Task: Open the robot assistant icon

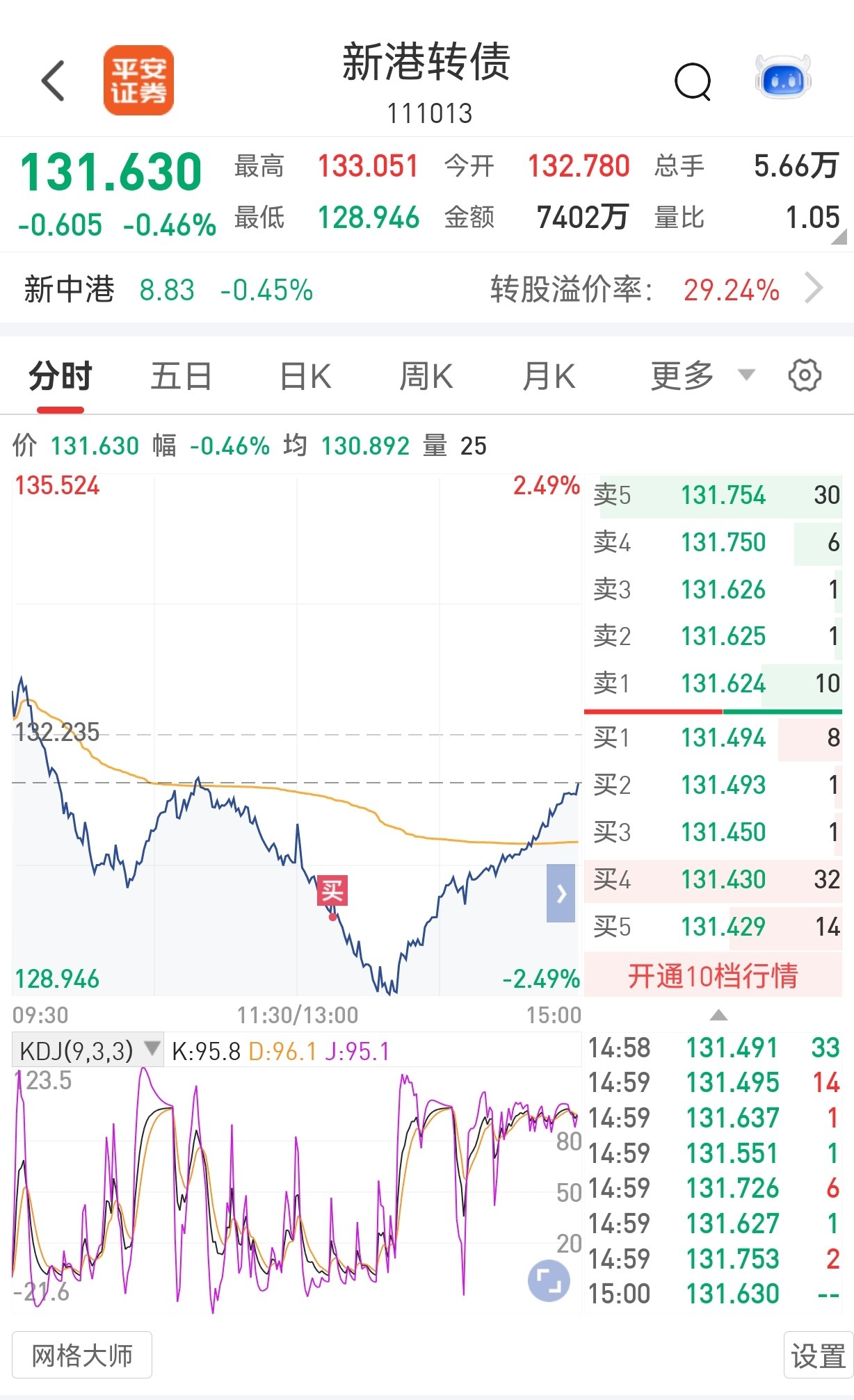Action: coord(783,78)
